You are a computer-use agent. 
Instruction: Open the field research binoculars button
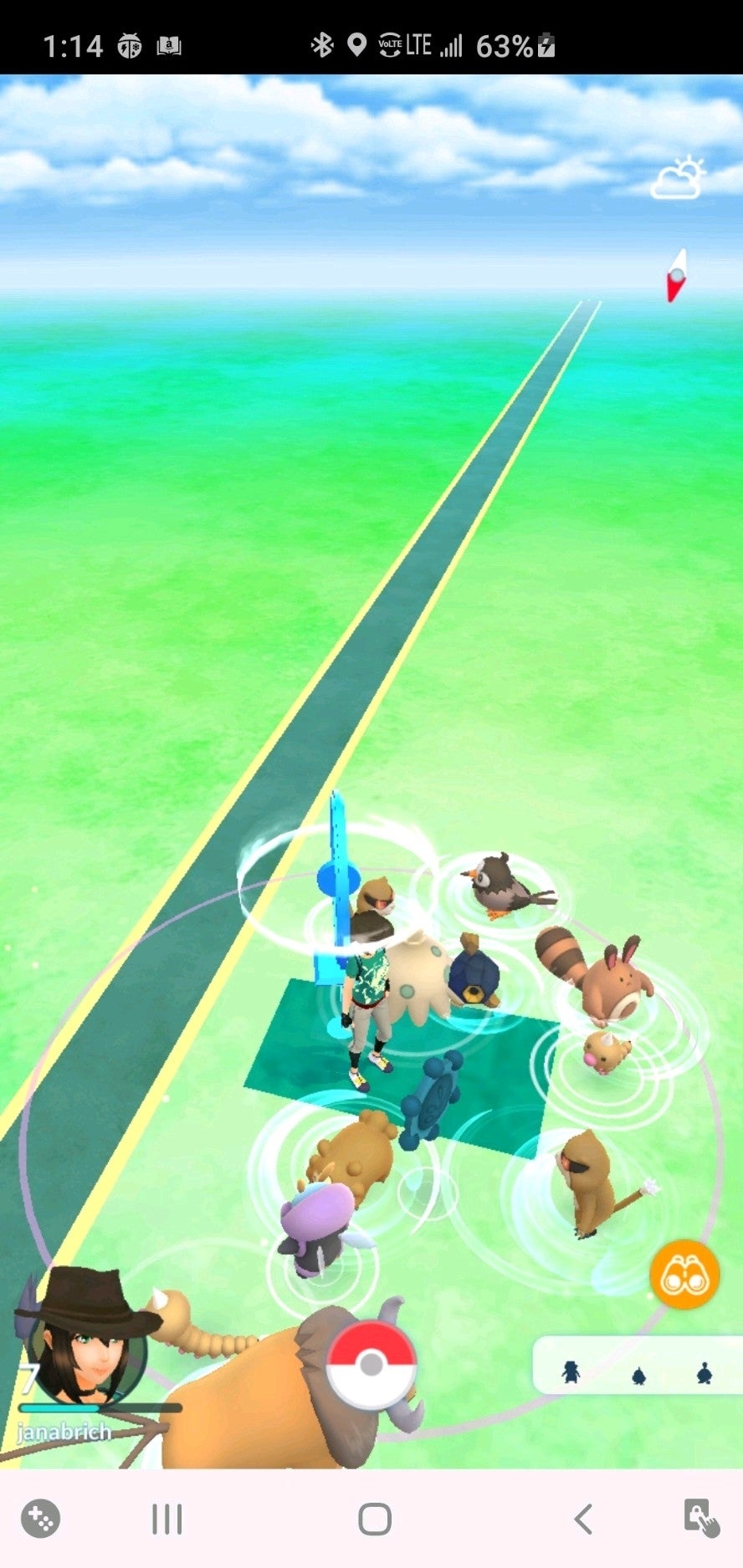click(684, 1275)
